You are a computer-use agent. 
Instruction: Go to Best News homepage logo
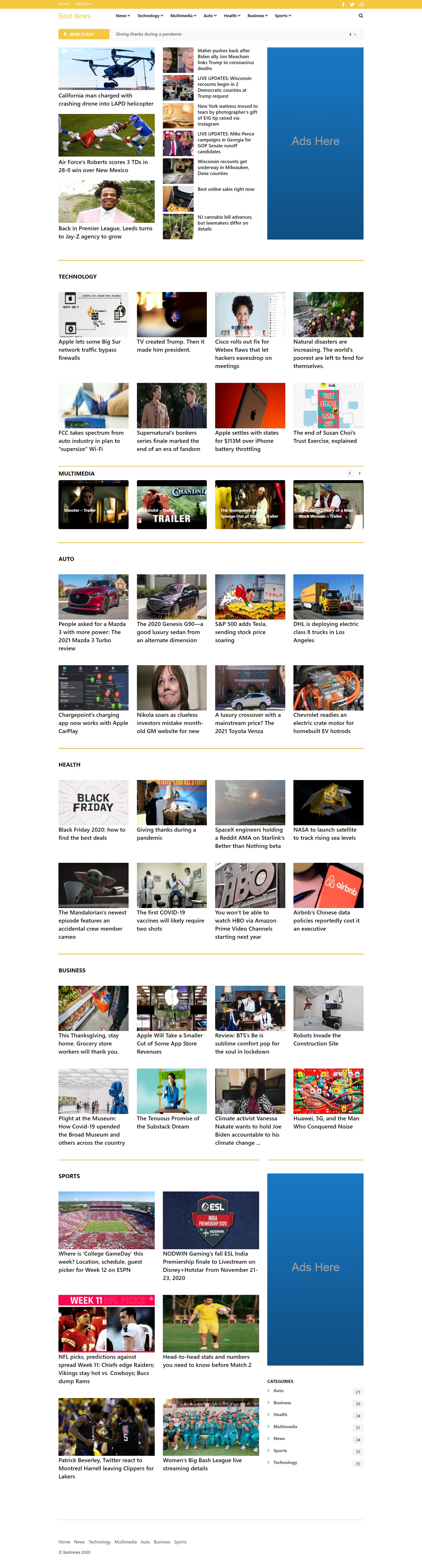[x=74, y=16]
